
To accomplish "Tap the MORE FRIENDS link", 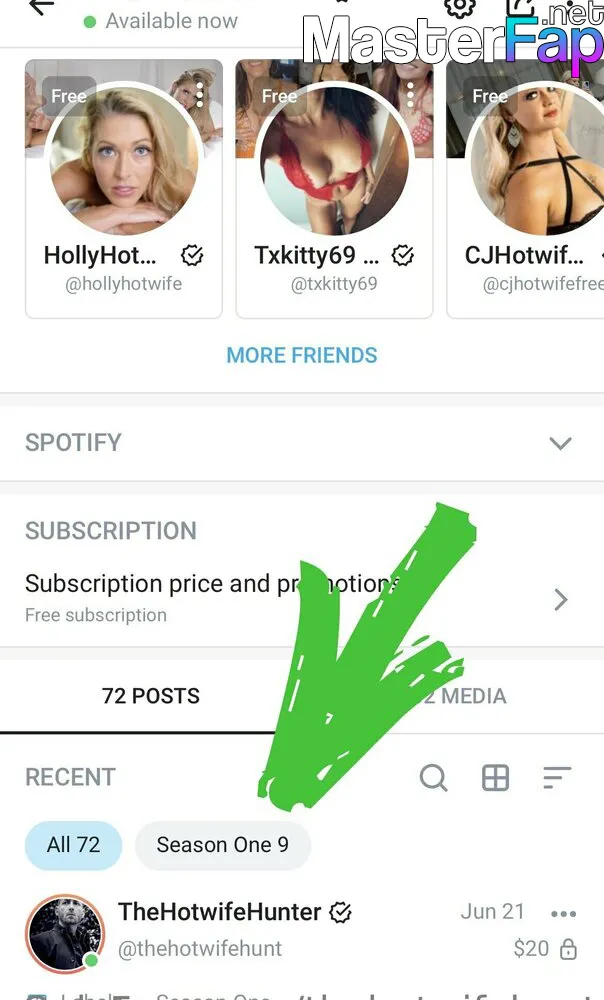I will click(x=302, y=355).
